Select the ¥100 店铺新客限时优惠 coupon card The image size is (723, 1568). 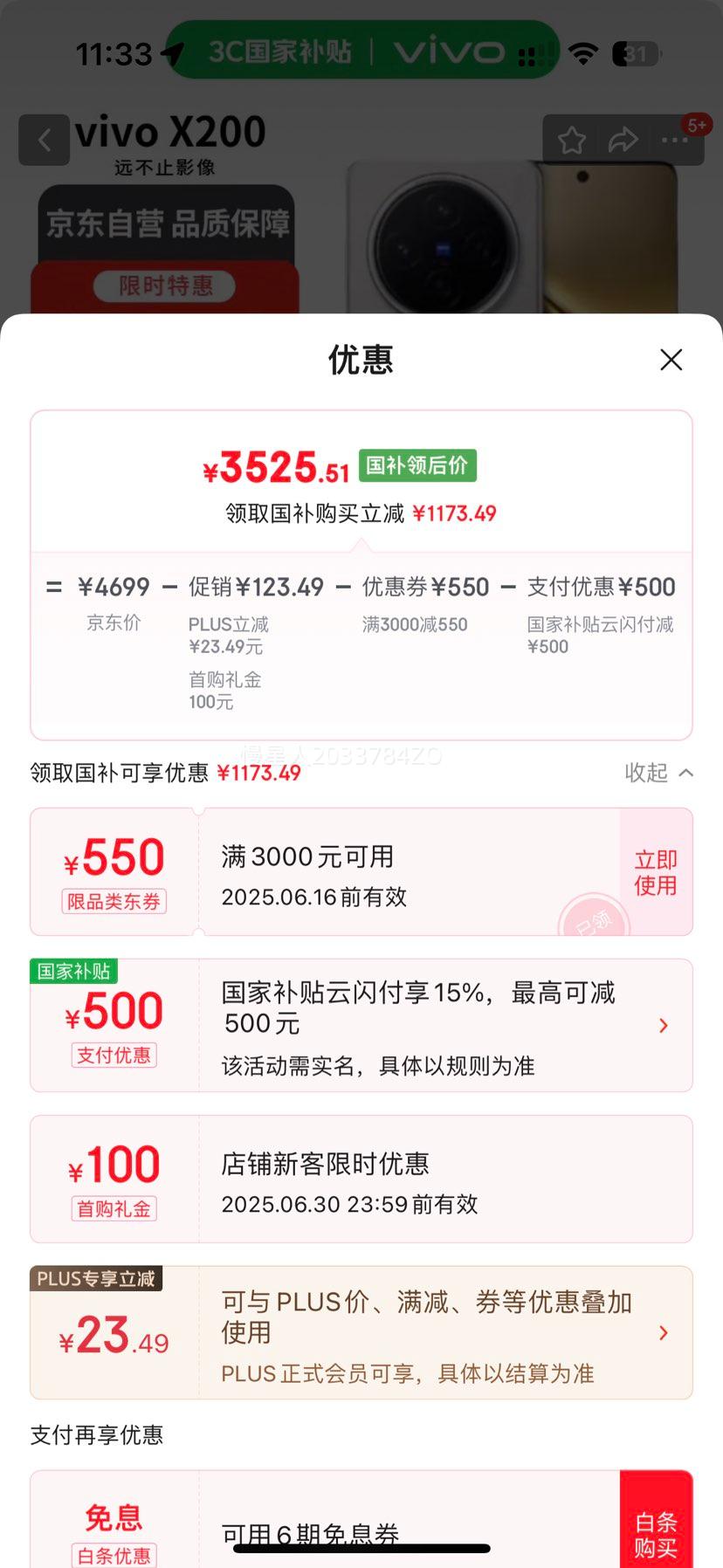[x=361, y=1179]
